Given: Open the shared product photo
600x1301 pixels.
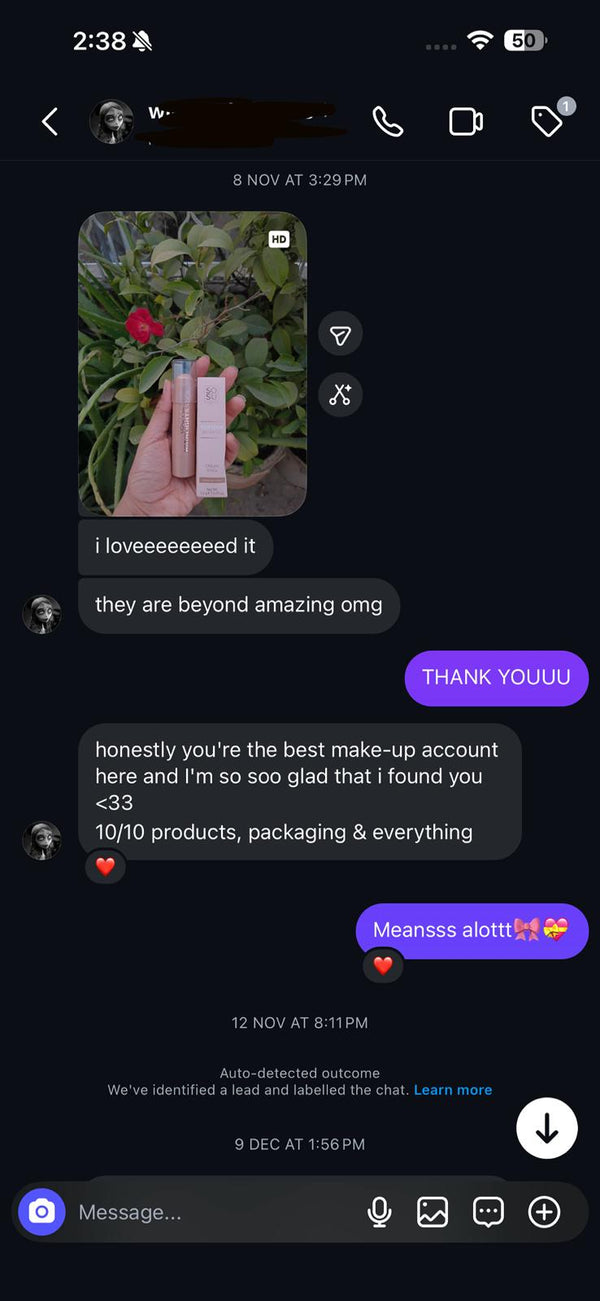Looking at the screenshot, I should tap(192, 363).
